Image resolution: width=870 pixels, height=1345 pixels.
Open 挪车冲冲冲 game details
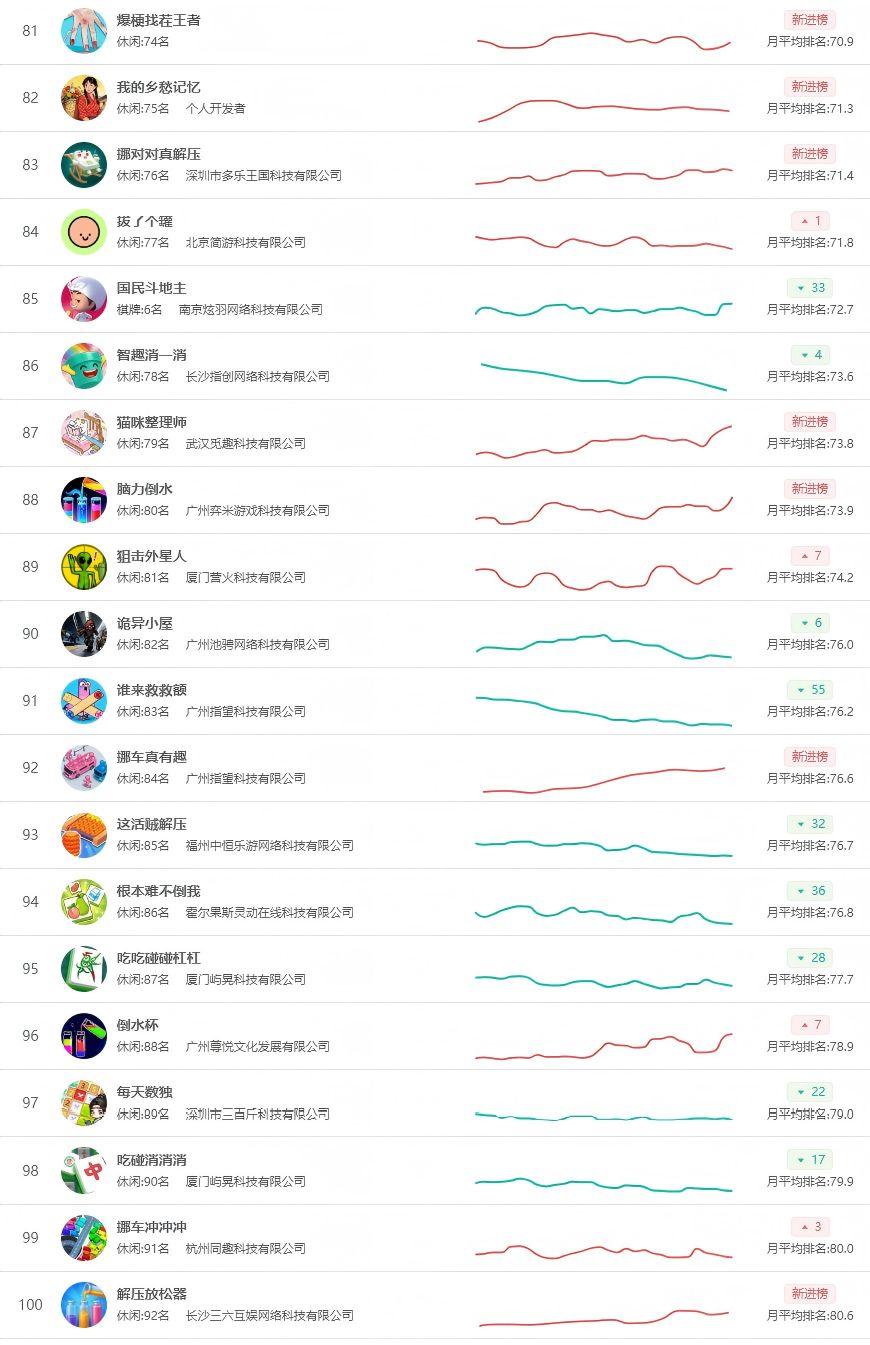click(435, 1237)
